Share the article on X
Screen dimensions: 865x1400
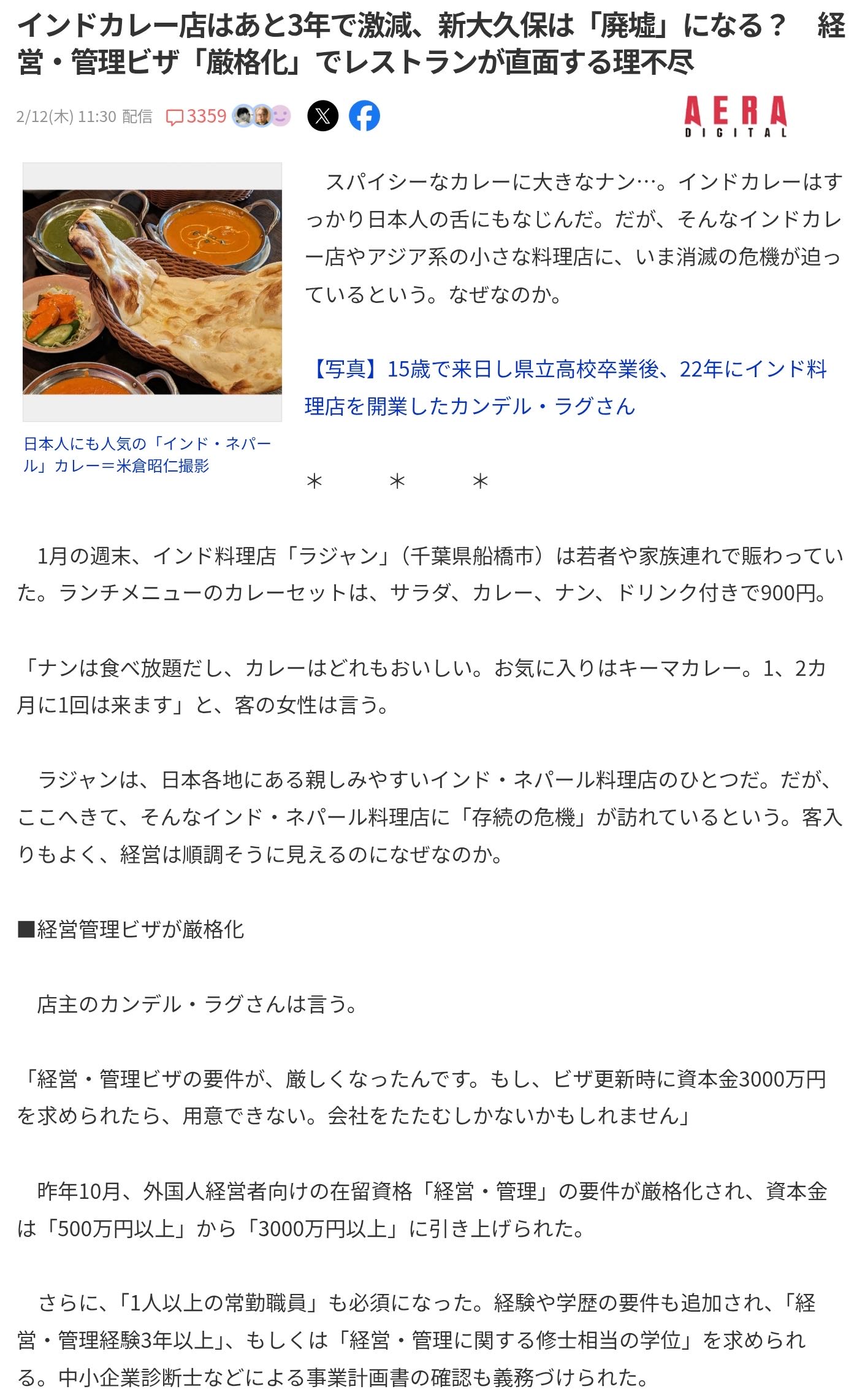322,116
